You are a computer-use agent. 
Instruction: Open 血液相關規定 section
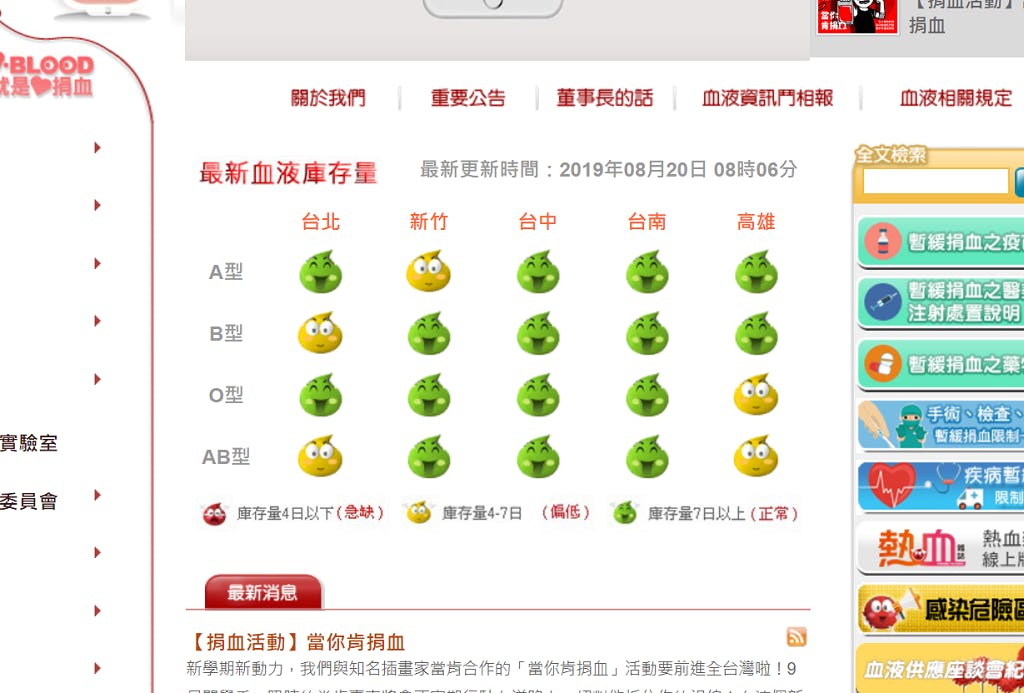coord(955,98)
